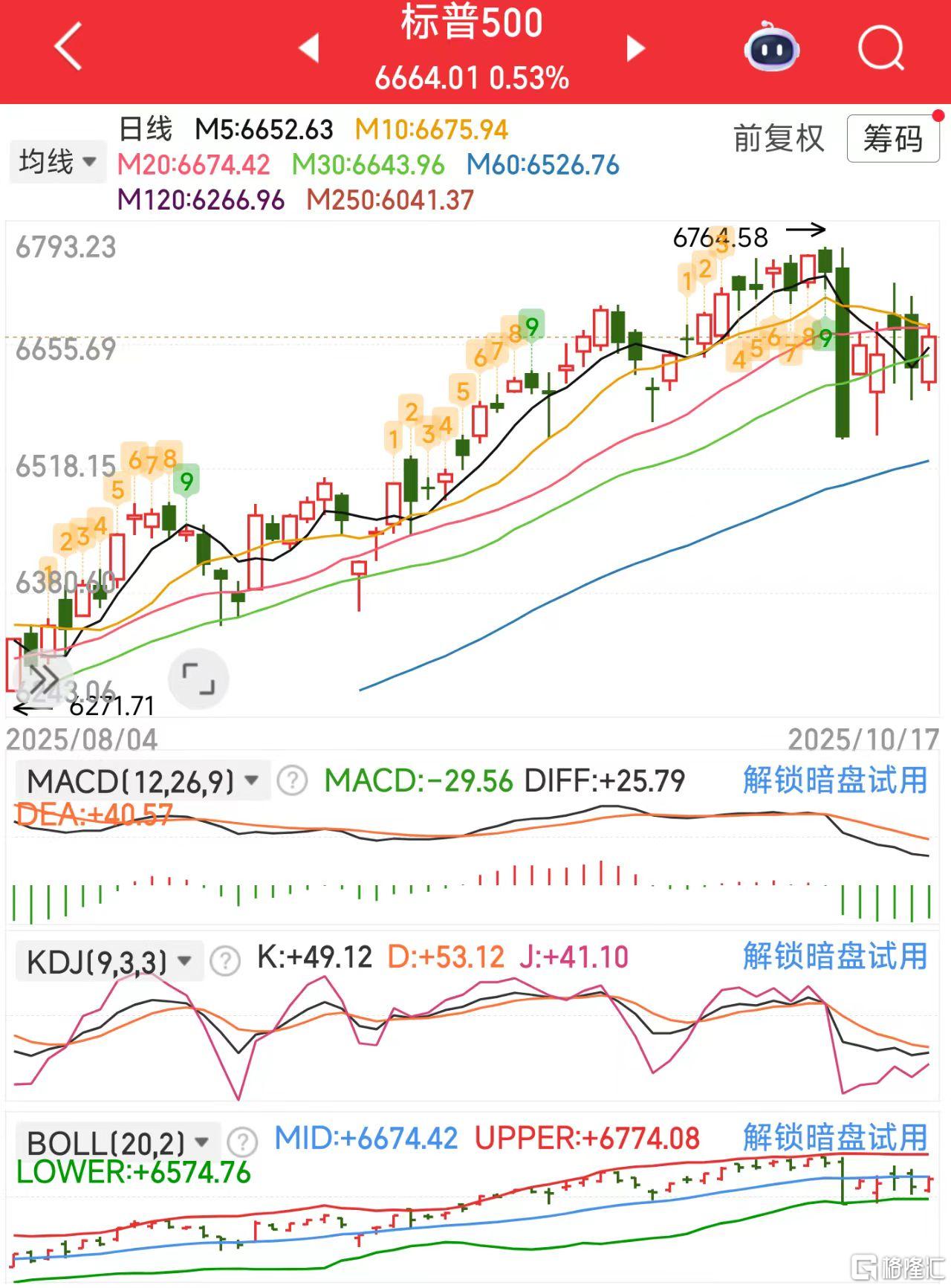Open the MACD(12,26,9) indicator dropdown
Image resolution: width=951 pixels, height=1288 pixels.
(142, 781)
